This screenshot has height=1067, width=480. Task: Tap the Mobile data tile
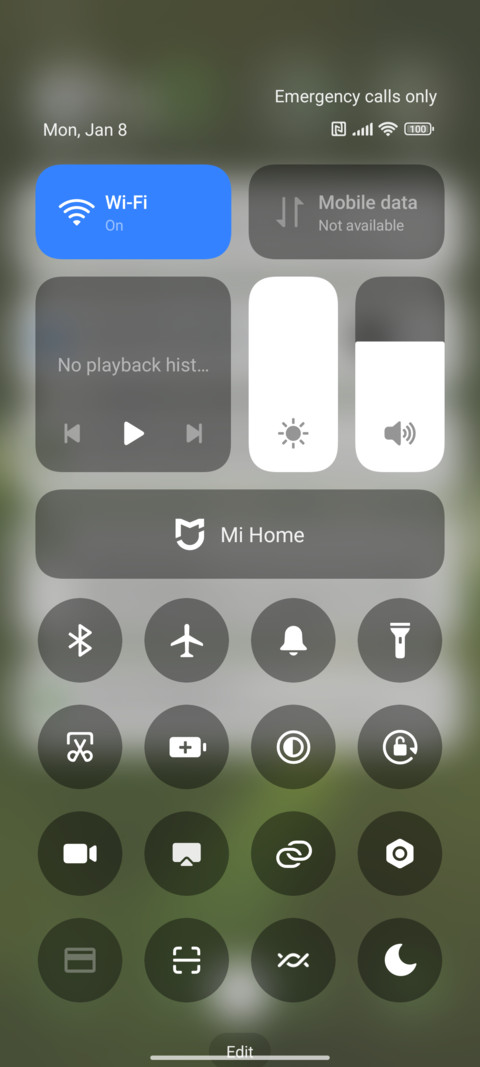[347, 212]
